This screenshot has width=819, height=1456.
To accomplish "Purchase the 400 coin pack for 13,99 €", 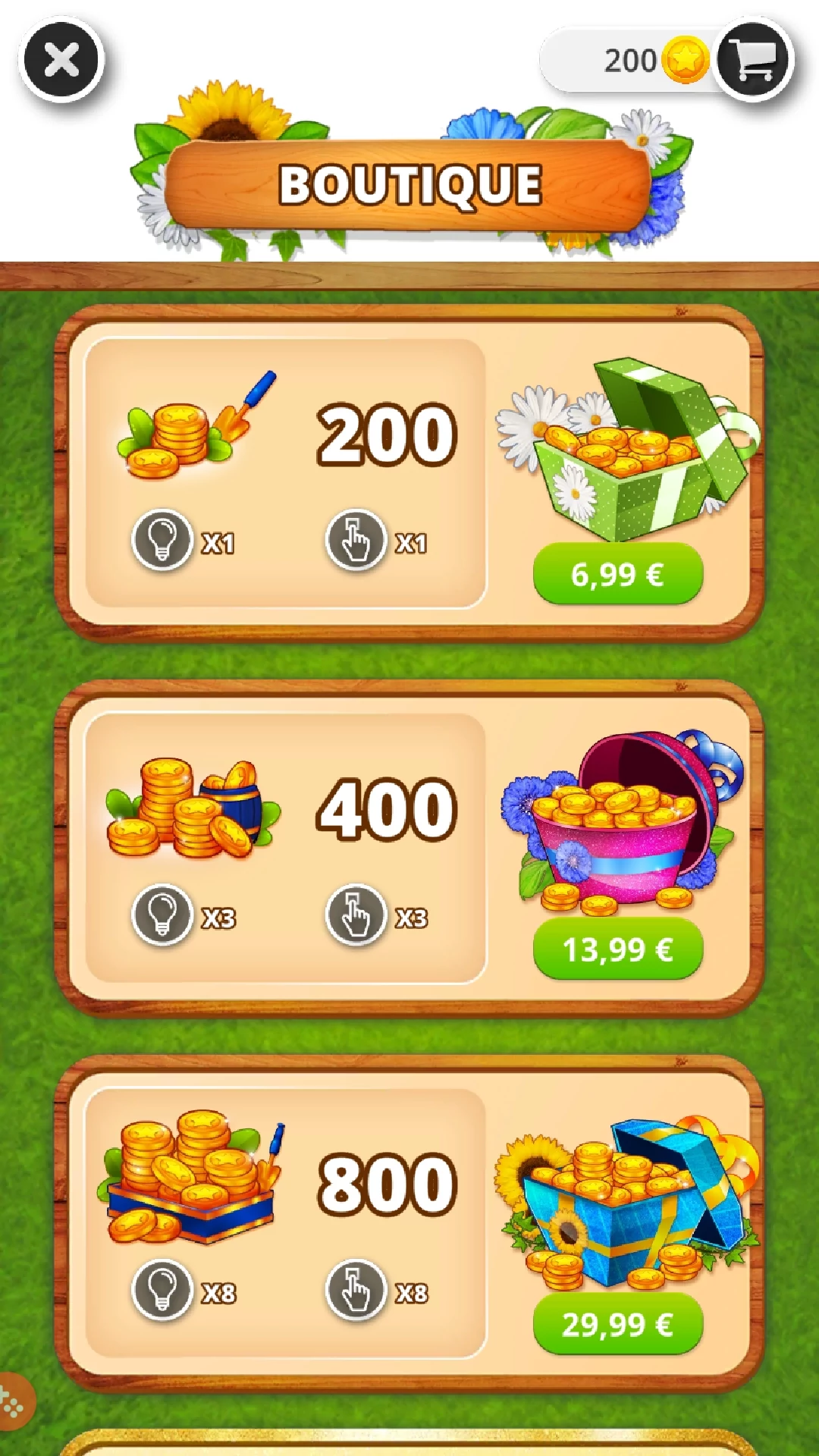I will point(618,949).
